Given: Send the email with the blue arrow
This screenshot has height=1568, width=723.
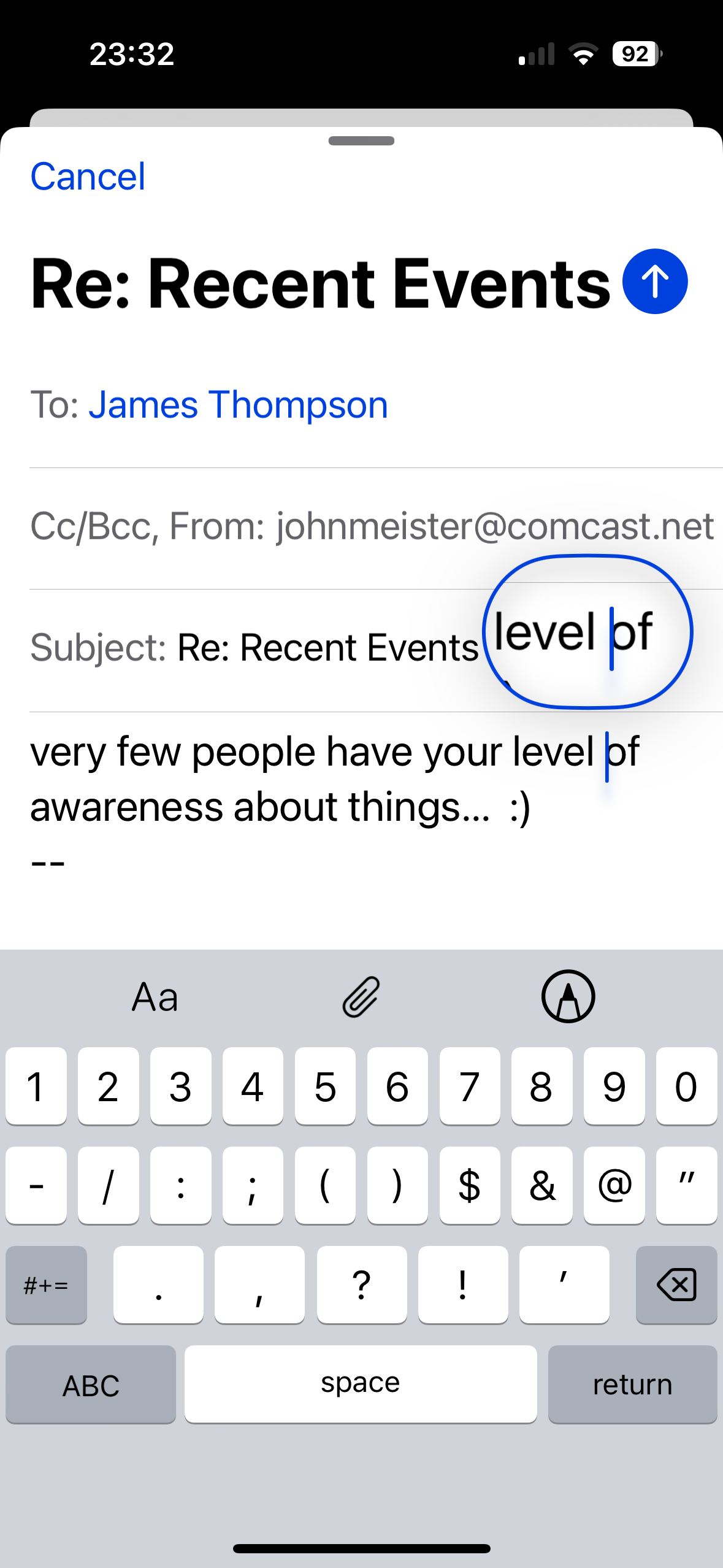Looking at the screenshot, I should click(654, 282).
